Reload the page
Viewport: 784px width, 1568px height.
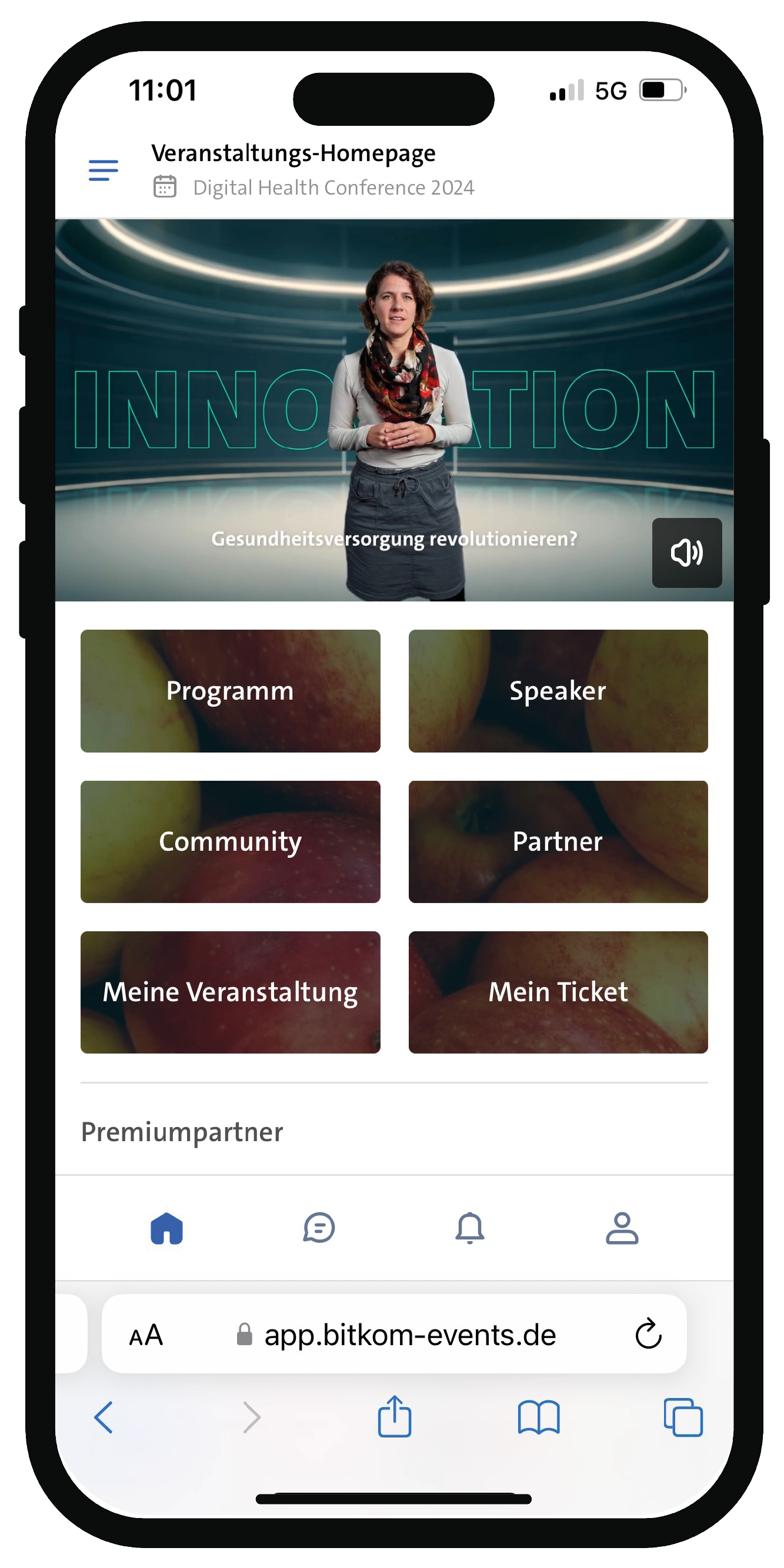click(x=648, y=1336)
